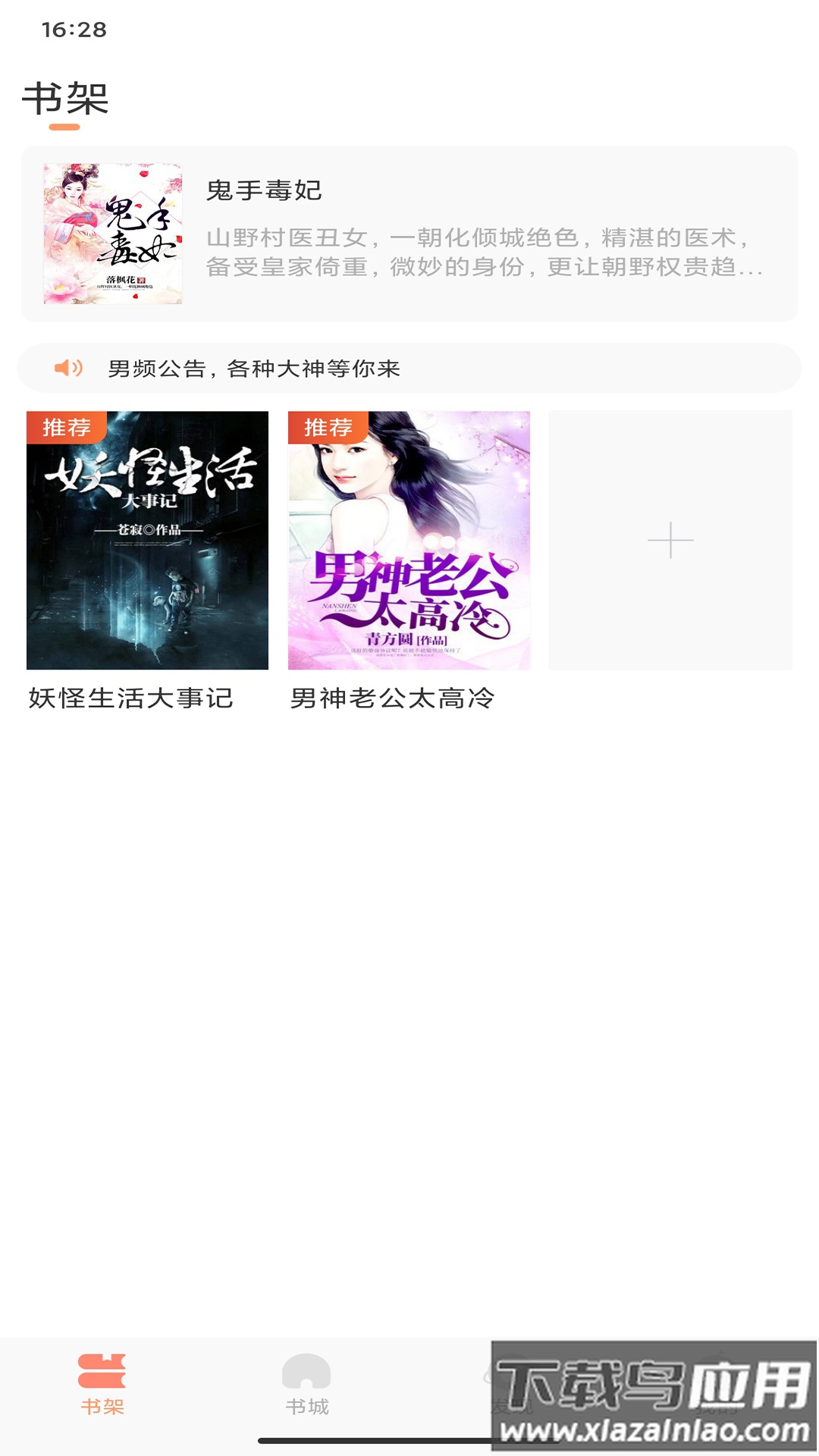This screenshot has height=1456, width=819.
Task: Click the 妖怪生活大事记 title text
Action: pos(130,698)
